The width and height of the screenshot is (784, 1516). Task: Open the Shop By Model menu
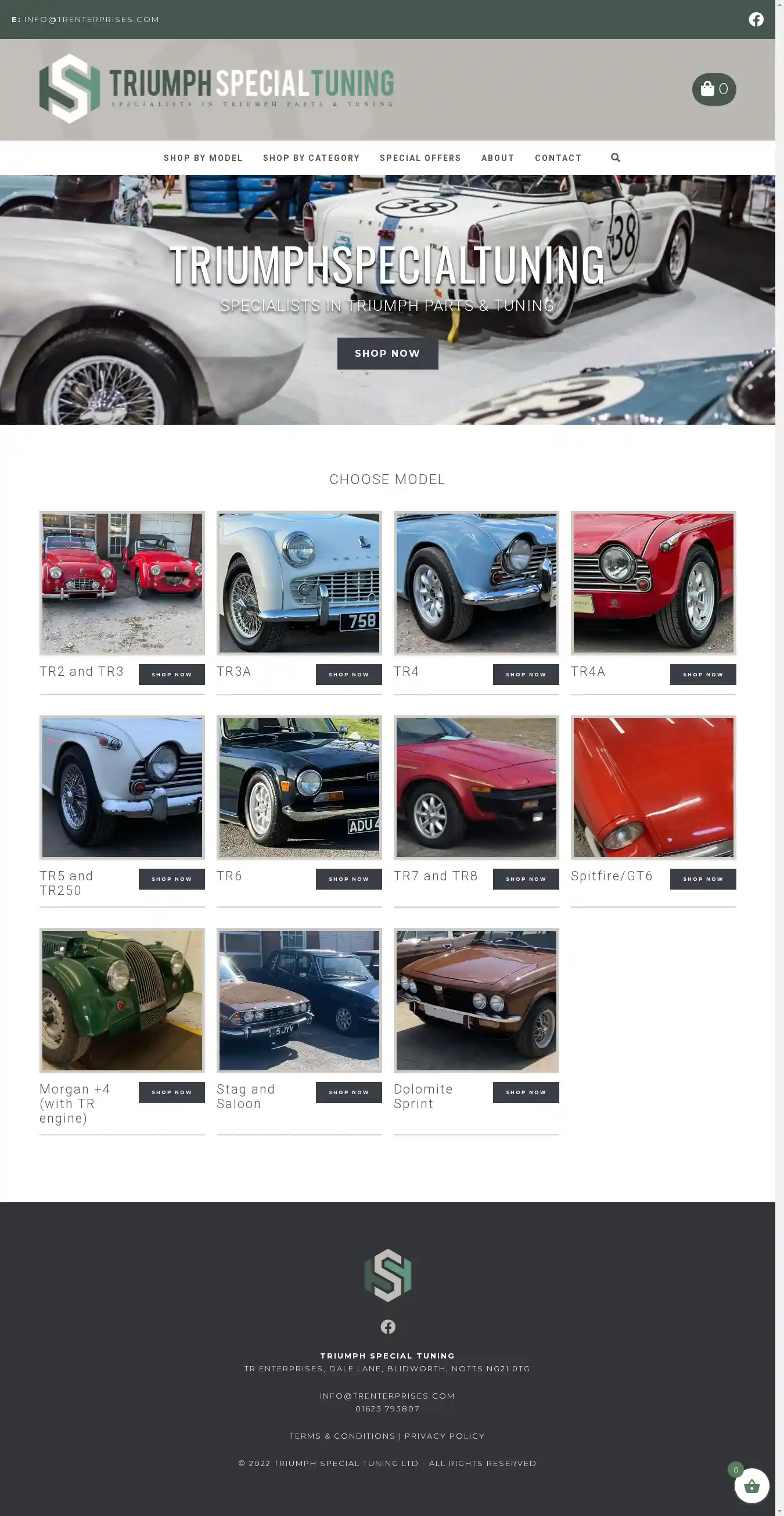point(203,157)
